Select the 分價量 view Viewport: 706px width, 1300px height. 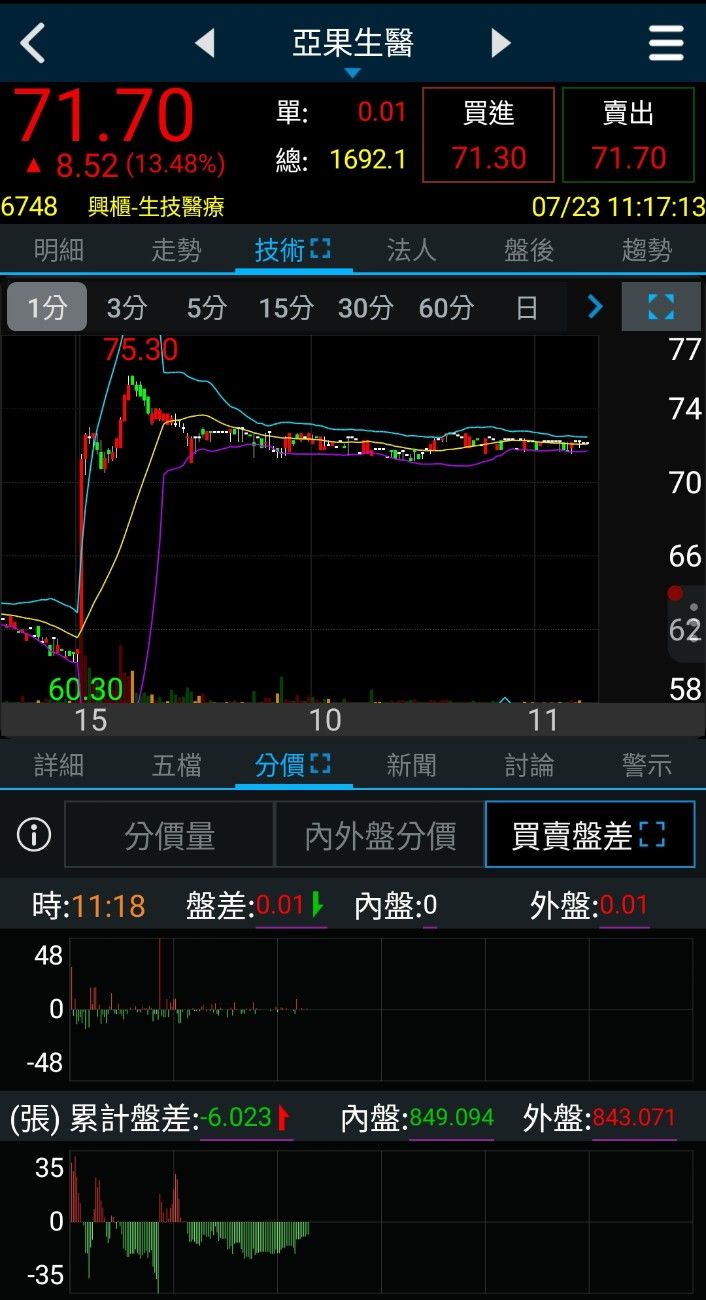coord(169,835)
